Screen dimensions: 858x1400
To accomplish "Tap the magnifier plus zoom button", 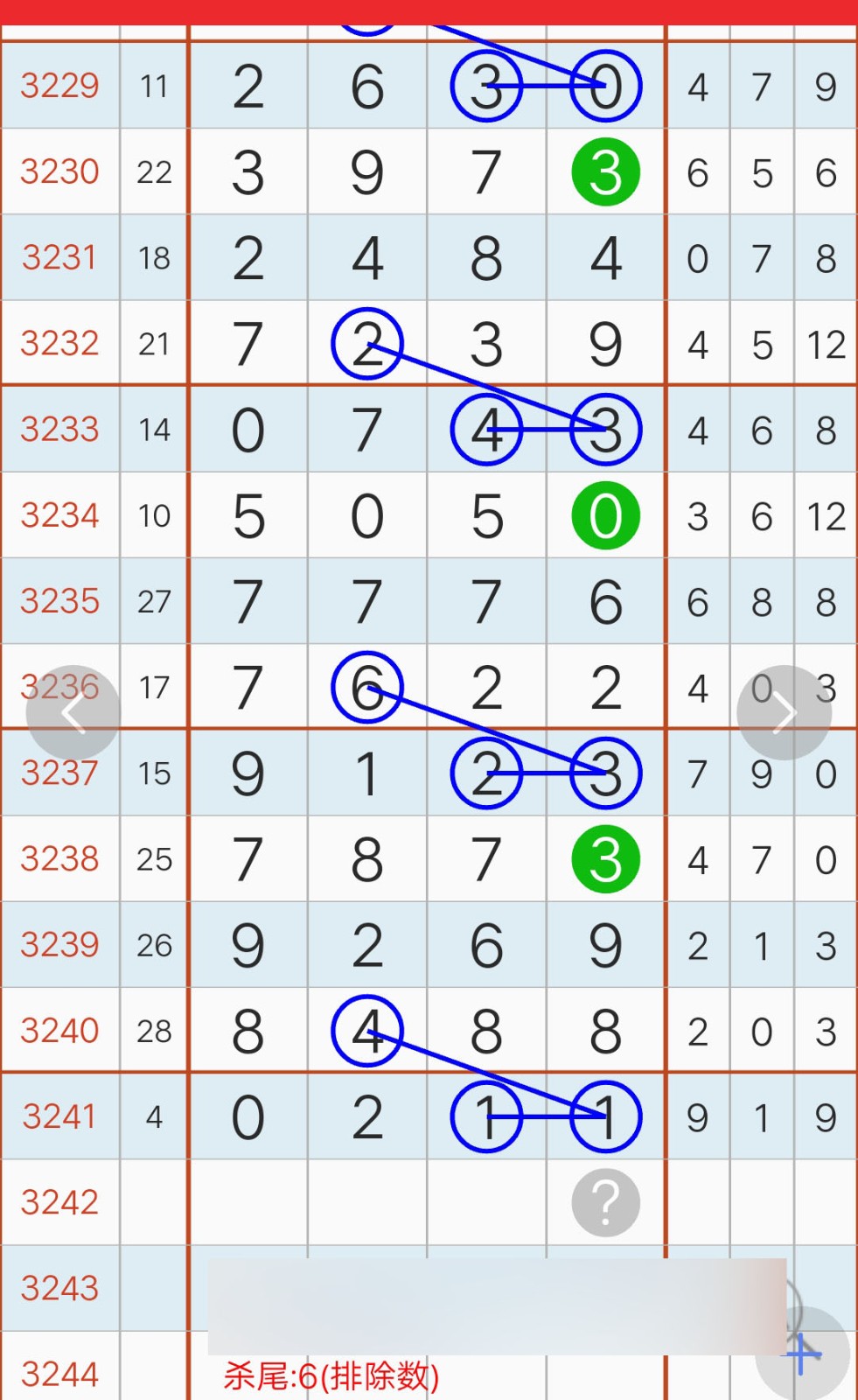I will (803, 1354).
